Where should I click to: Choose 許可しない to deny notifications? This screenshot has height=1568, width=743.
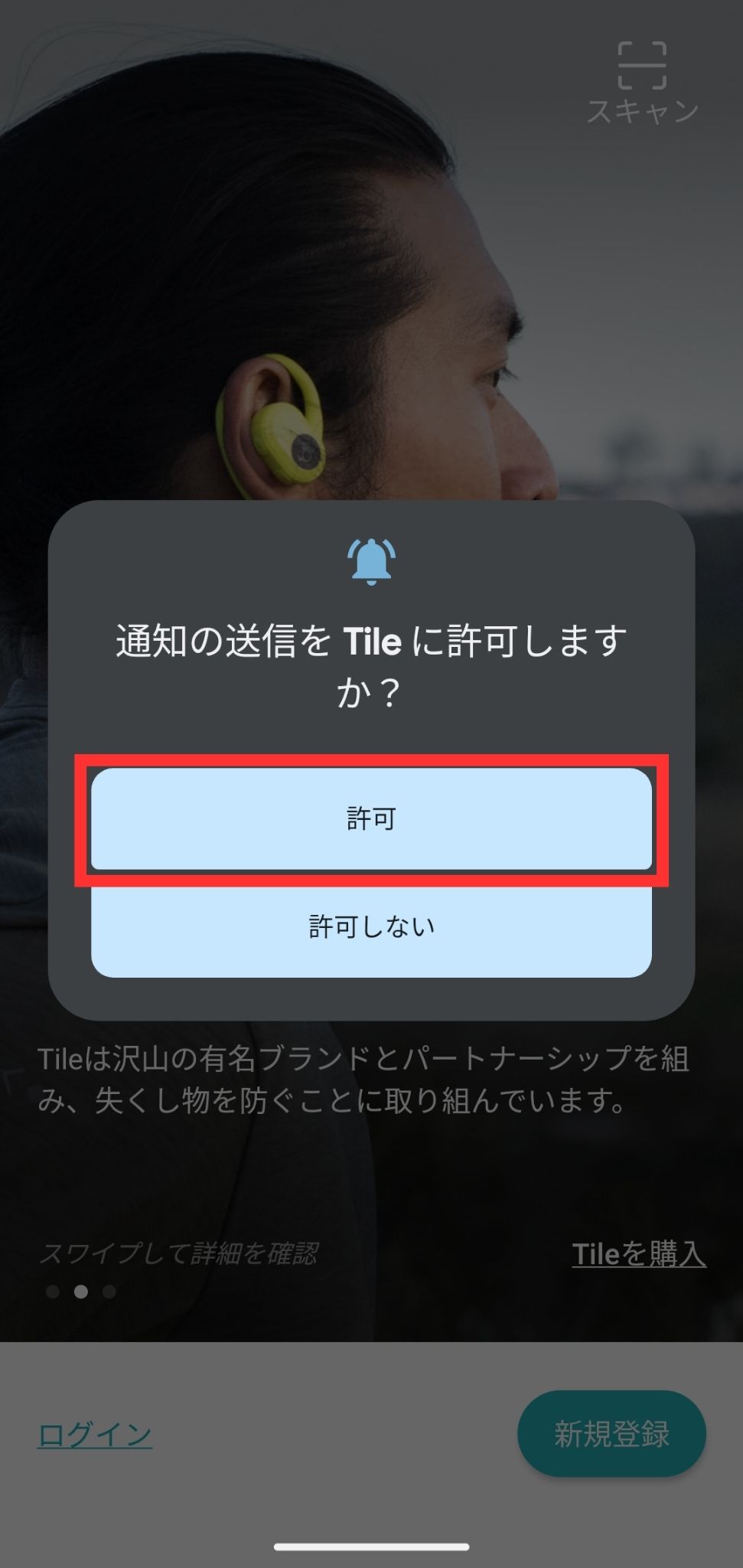pyautogui.click(x=371, y=926)
